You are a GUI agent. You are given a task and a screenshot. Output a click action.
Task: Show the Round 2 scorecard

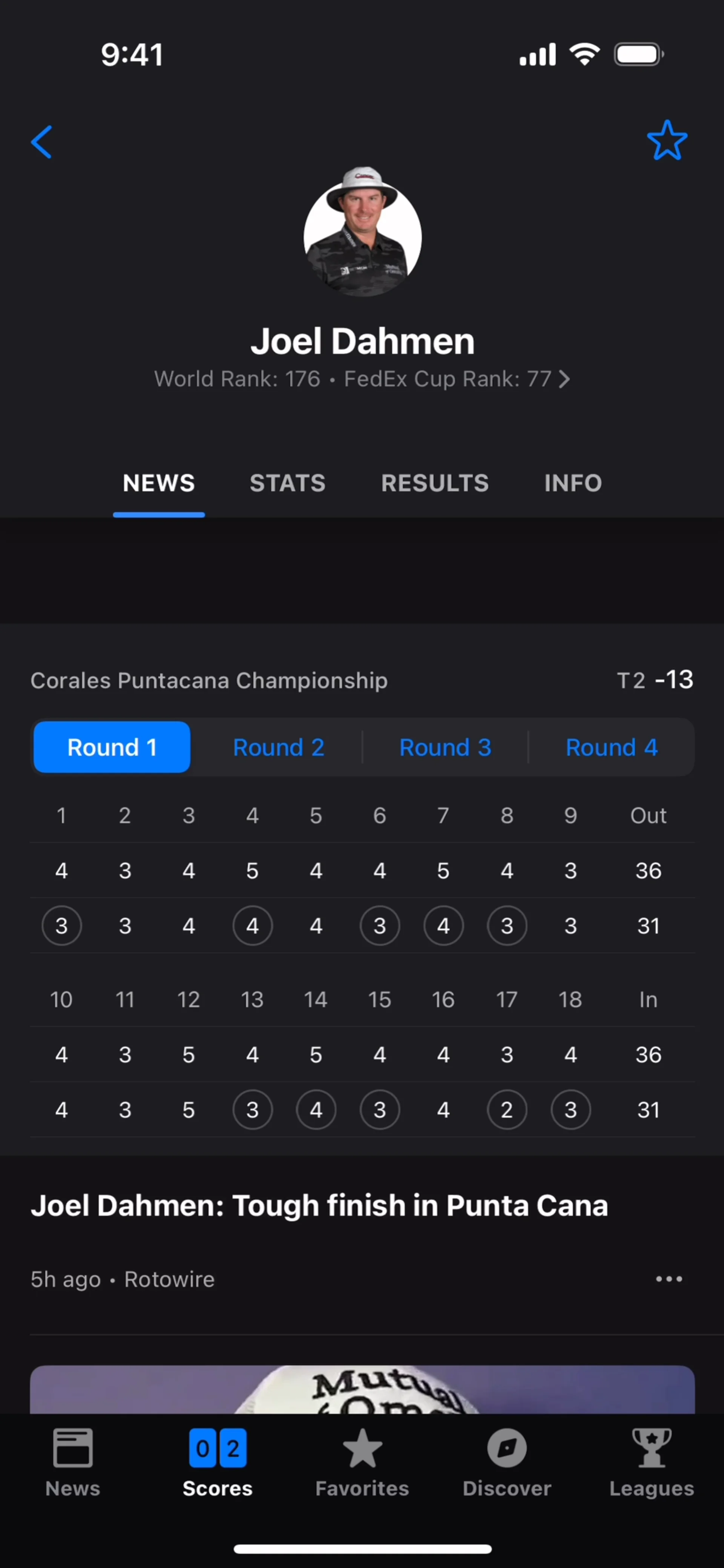(278, 748)
